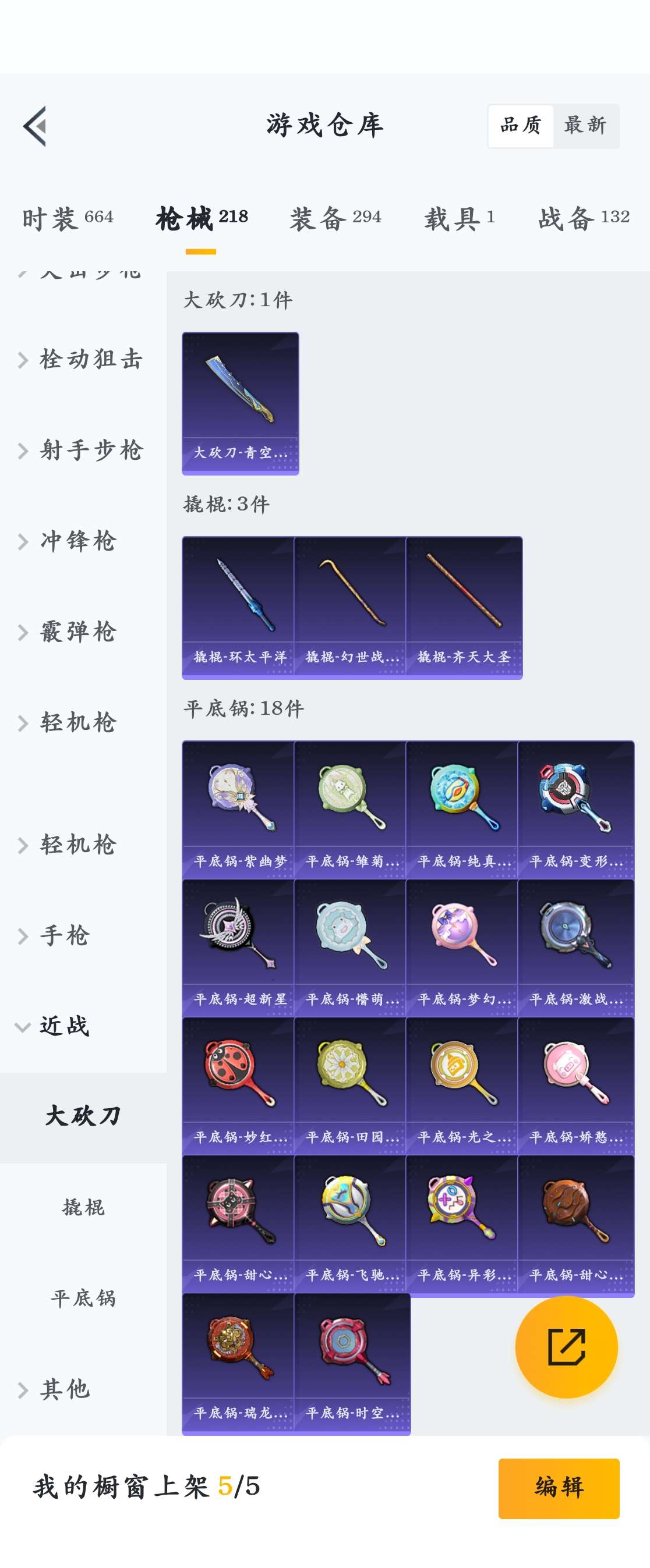Open the 战备 tab
The width and height of the screenshot is (650, 1568).
584,218
